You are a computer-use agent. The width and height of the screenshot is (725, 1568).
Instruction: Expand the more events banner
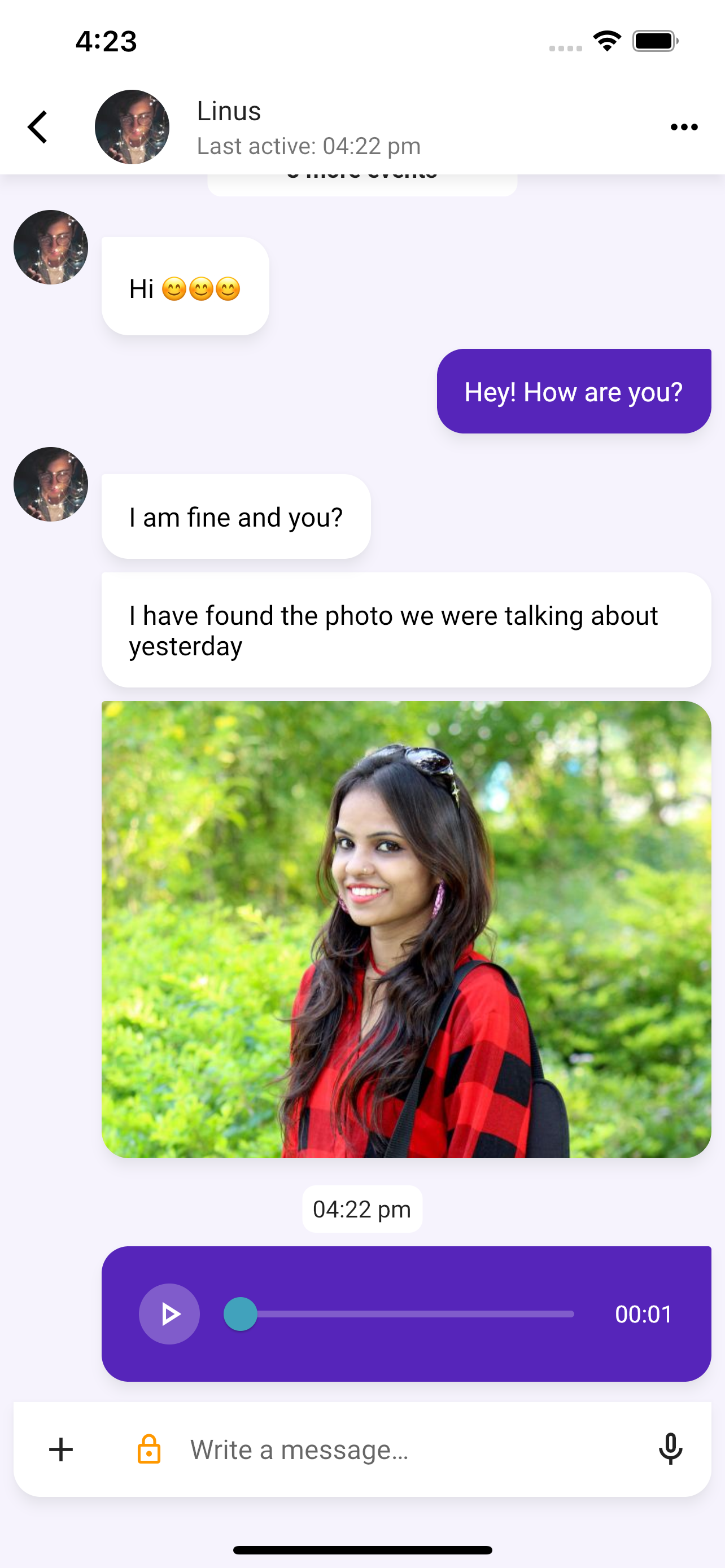tap(362, 183)
